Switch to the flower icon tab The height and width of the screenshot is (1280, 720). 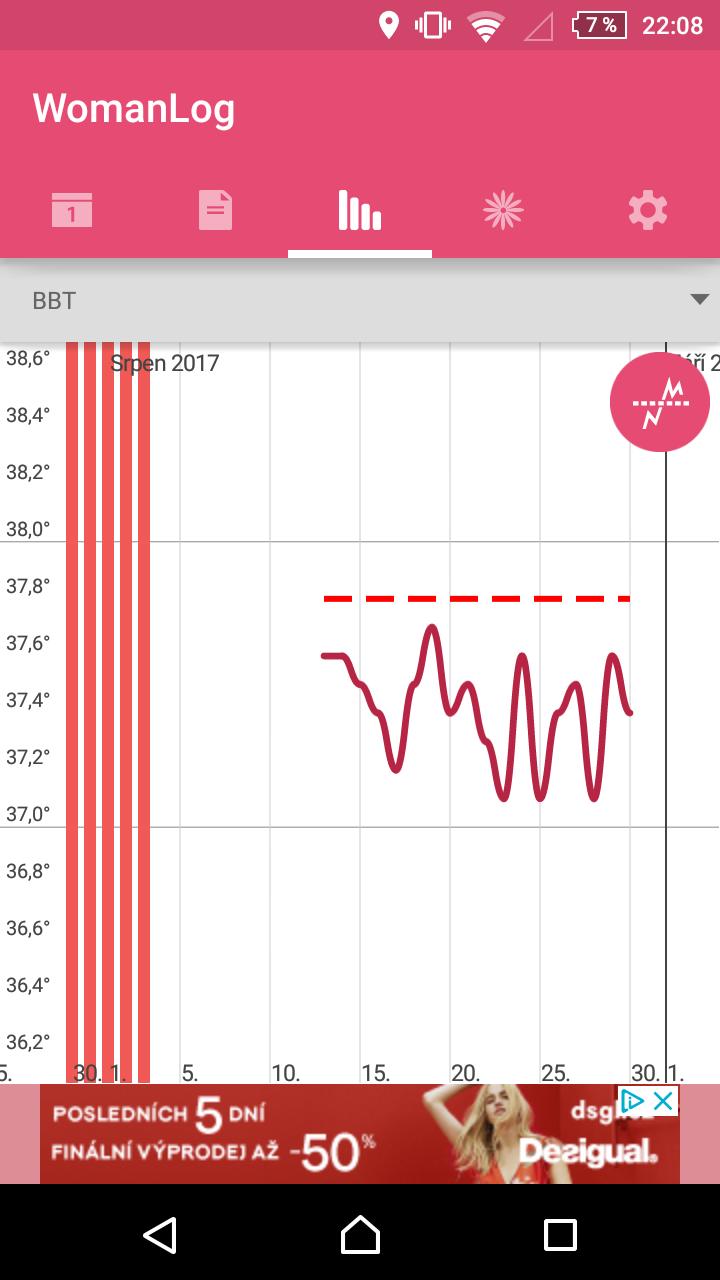click(x=503, y=211)
